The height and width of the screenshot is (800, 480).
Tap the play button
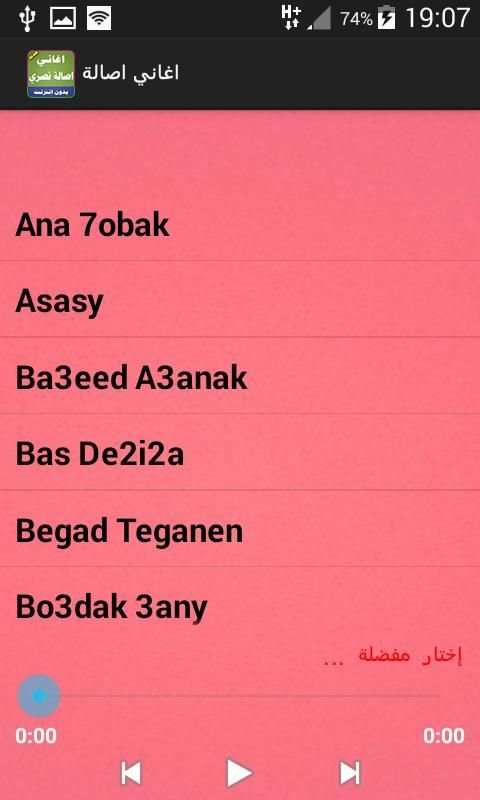pyautogui.click(x=239, y=773)
